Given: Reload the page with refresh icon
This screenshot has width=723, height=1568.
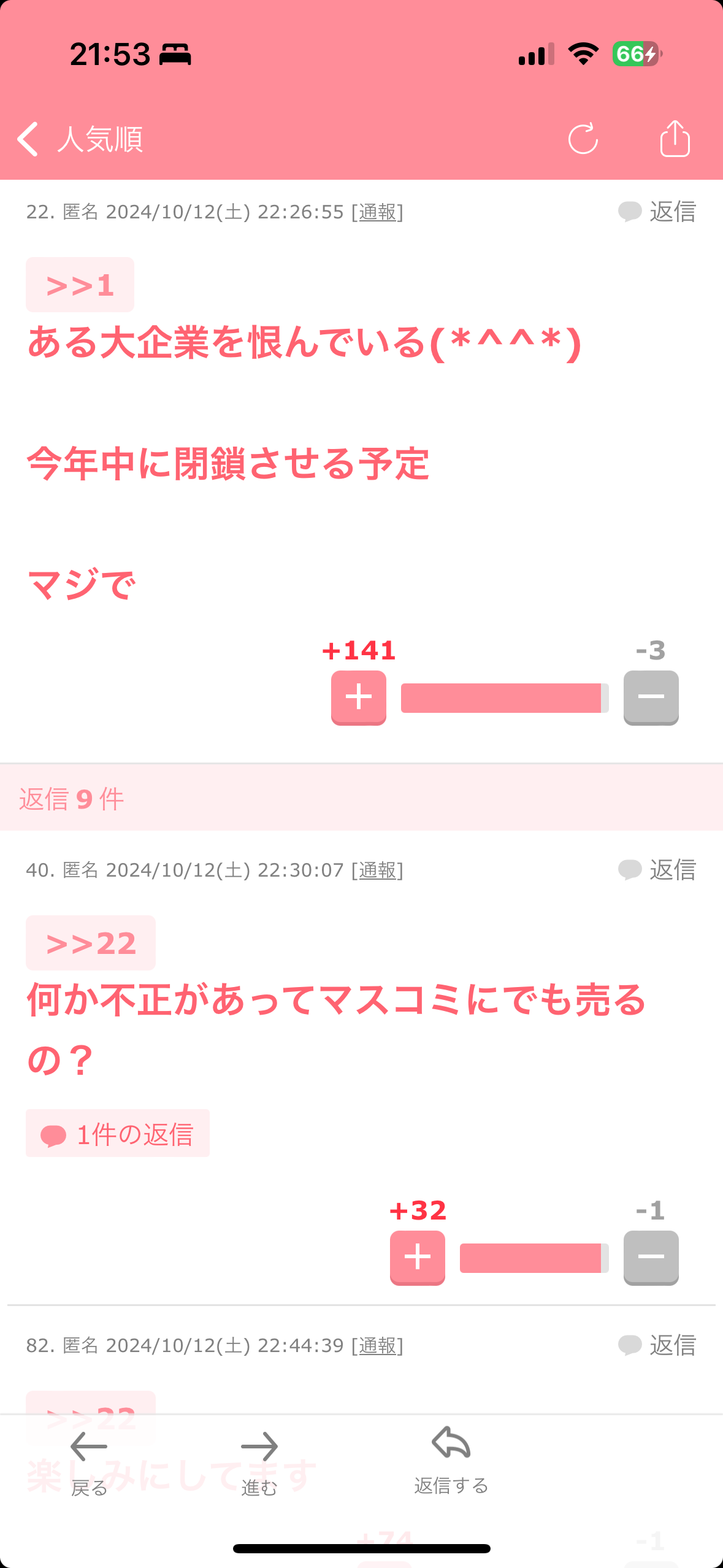Looking at the screenshot, I should point(583,139).
